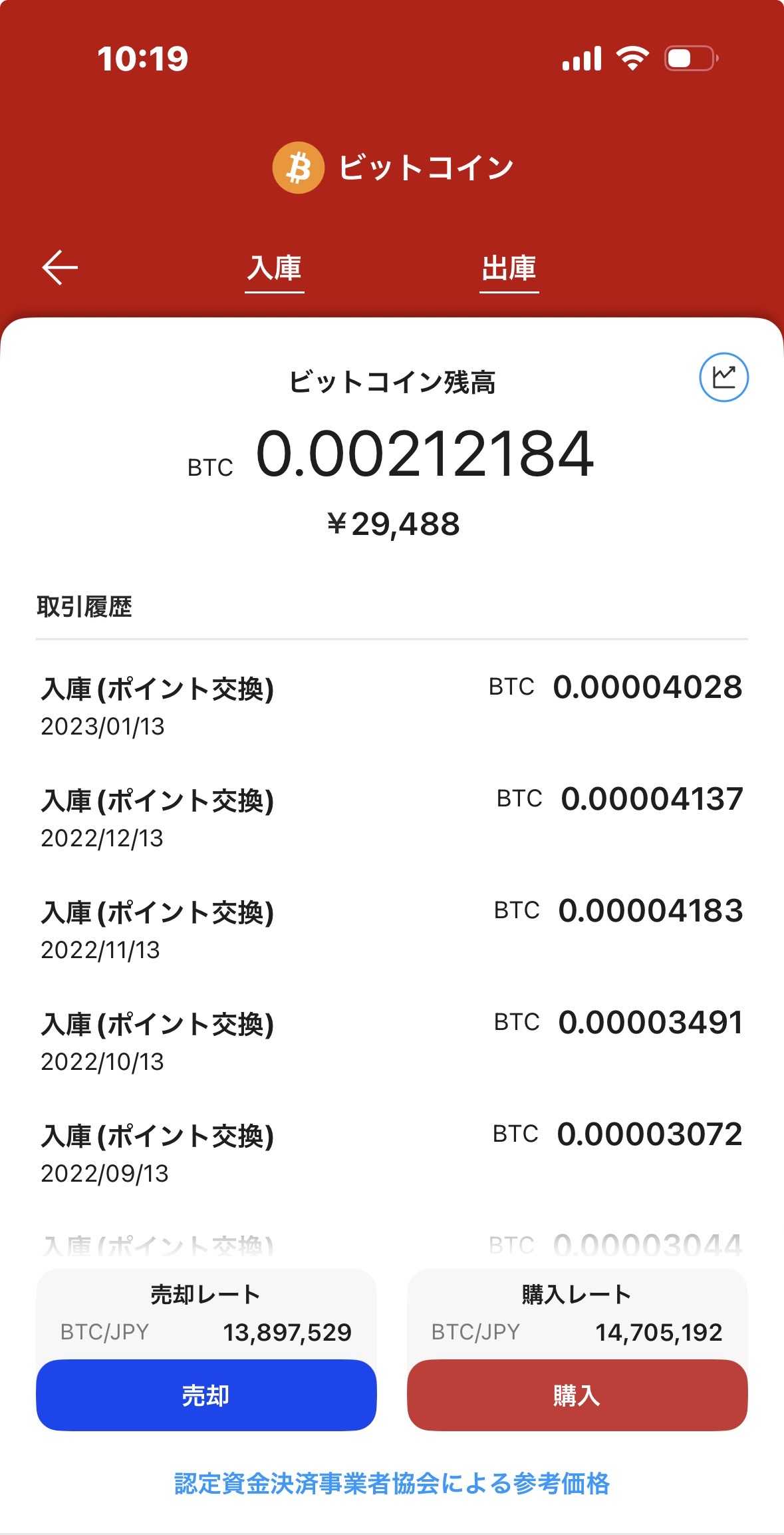This screenshot has width=784, height=1535.
Task: Open the 認定資金決済事業者協会による参考価格 link
Action: point(392,1483)
